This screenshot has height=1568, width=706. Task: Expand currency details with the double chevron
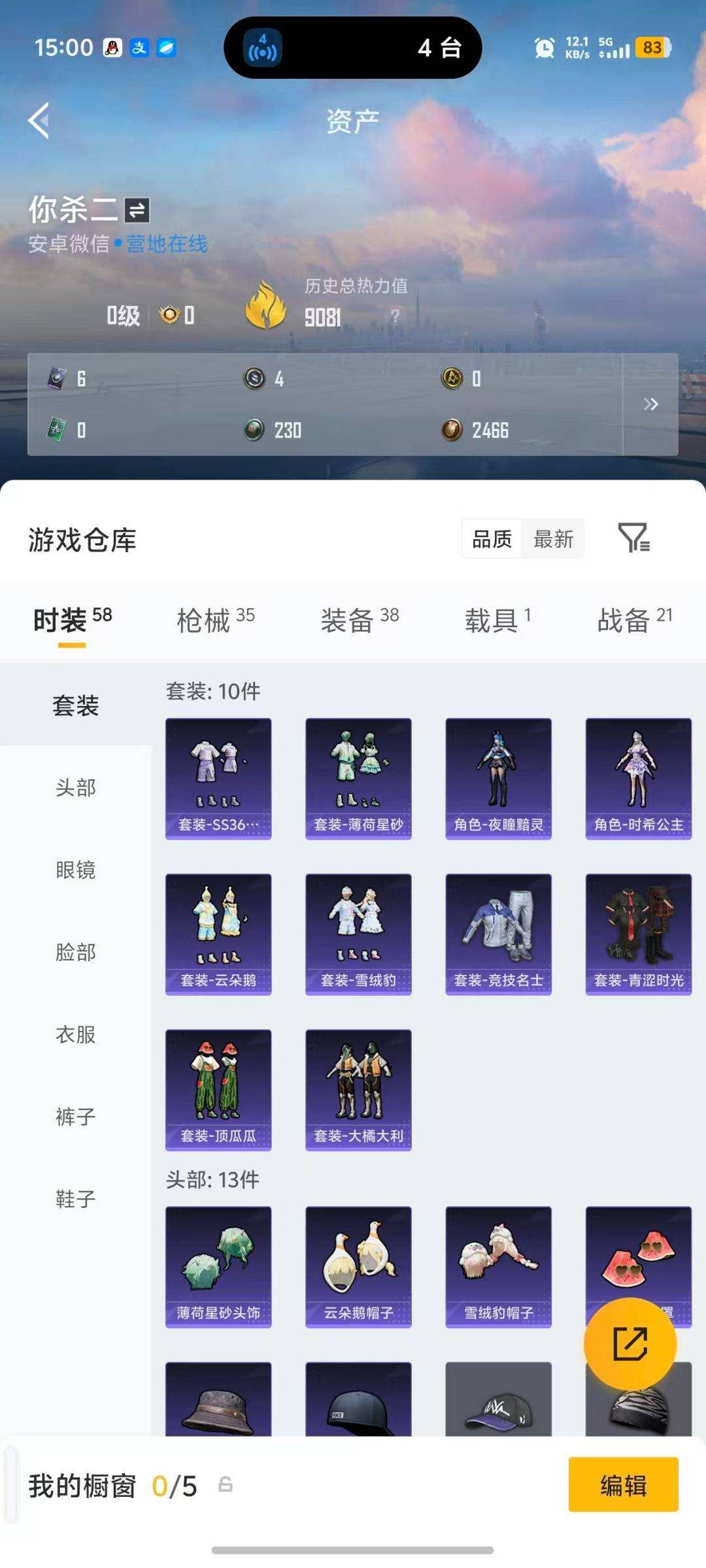pos(651,404)
